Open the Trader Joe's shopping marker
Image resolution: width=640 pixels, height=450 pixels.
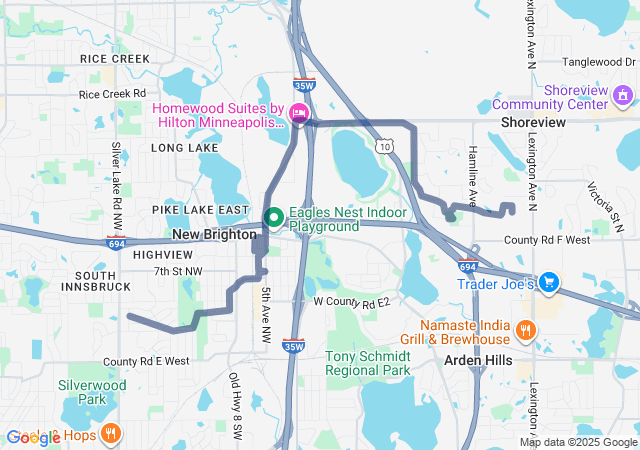[x=547, y=283]
